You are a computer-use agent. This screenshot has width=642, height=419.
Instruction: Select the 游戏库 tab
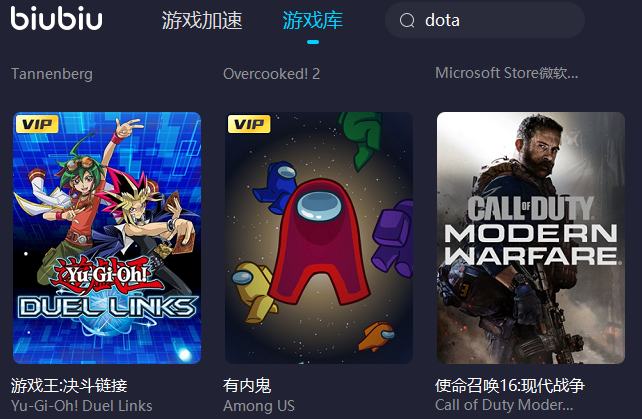pyautogui.click(x=313, y=21)
